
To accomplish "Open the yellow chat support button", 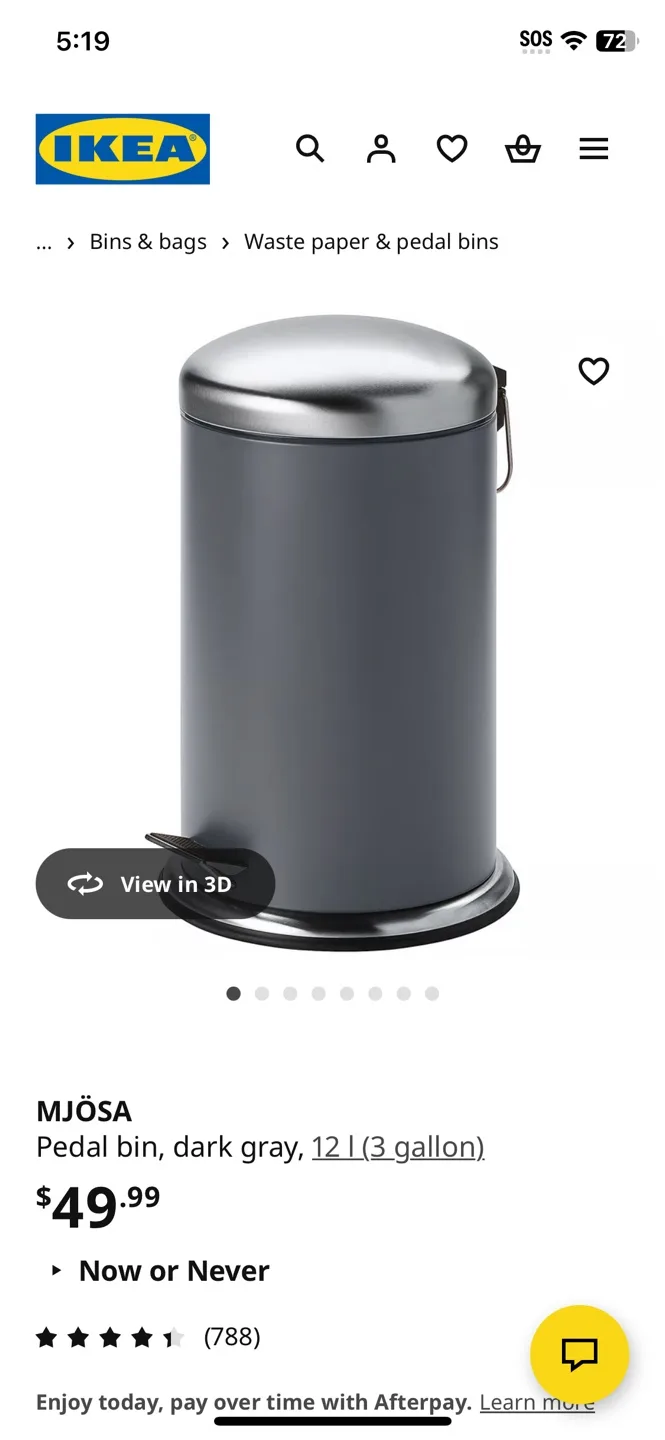I will [x=579, y=1354].
